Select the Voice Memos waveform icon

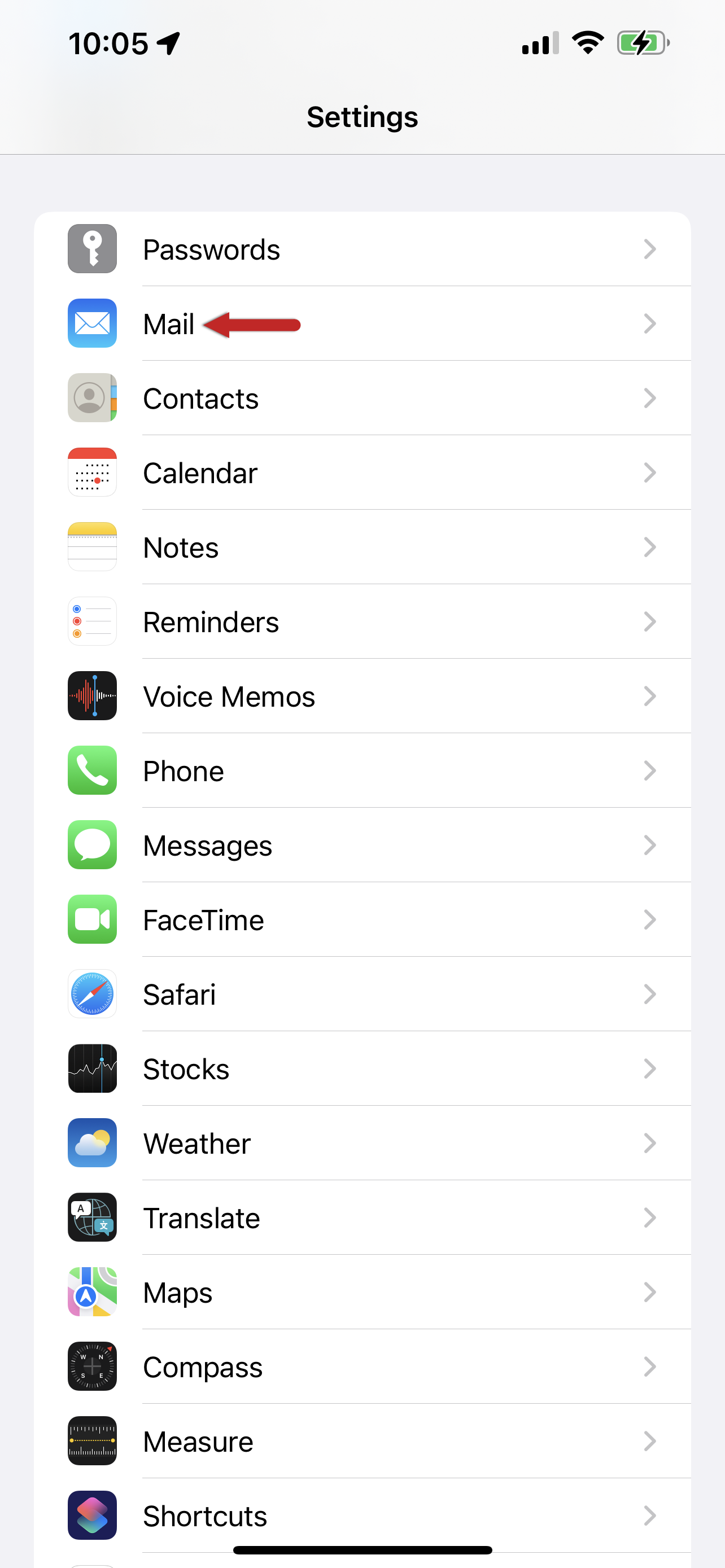pos(92,696)
